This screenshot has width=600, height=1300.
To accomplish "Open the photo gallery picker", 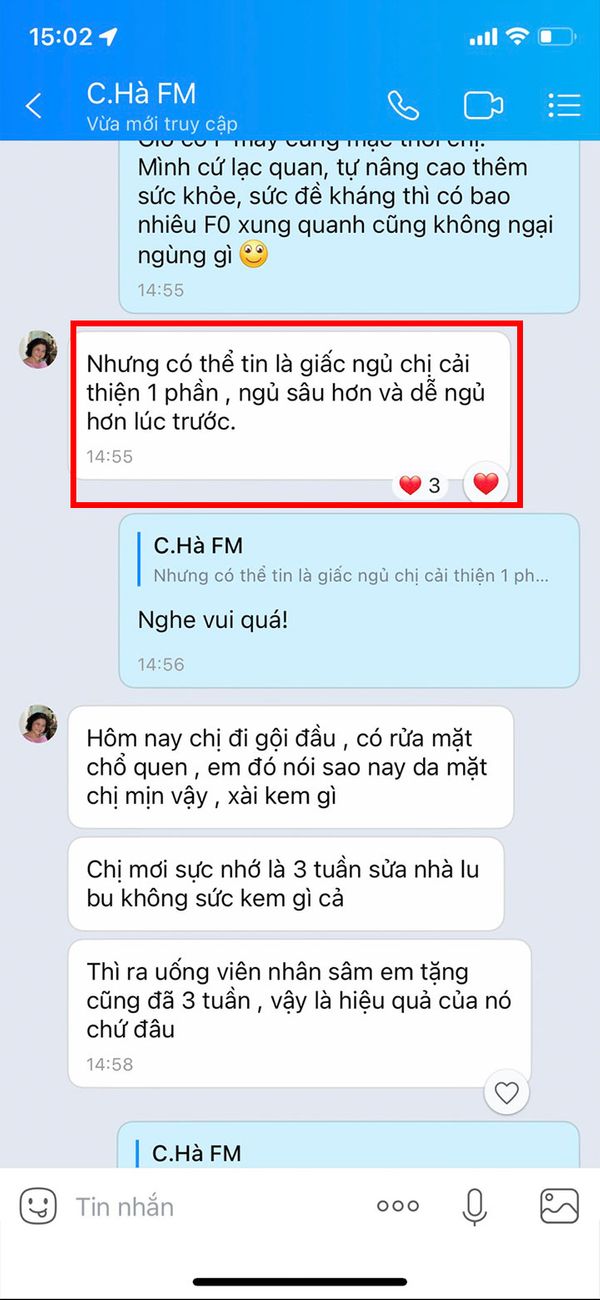I will (x=559, y=1206).
